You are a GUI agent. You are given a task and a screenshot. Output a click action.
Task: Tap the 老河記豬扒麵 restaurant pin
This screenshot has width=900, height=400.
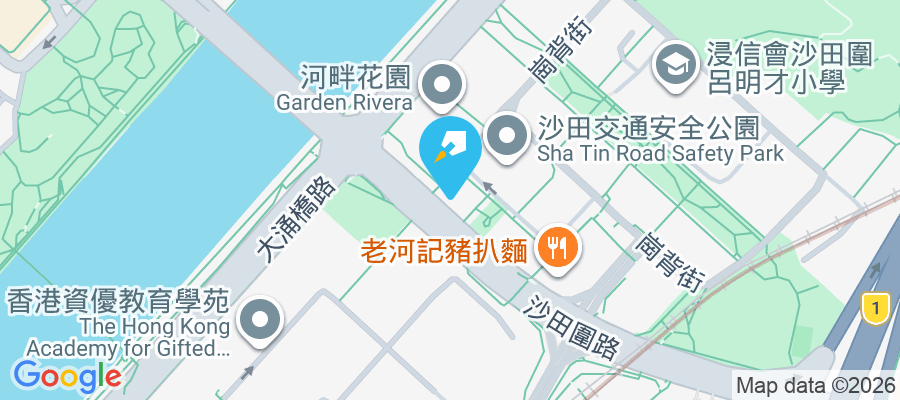(x=555, y=246)
